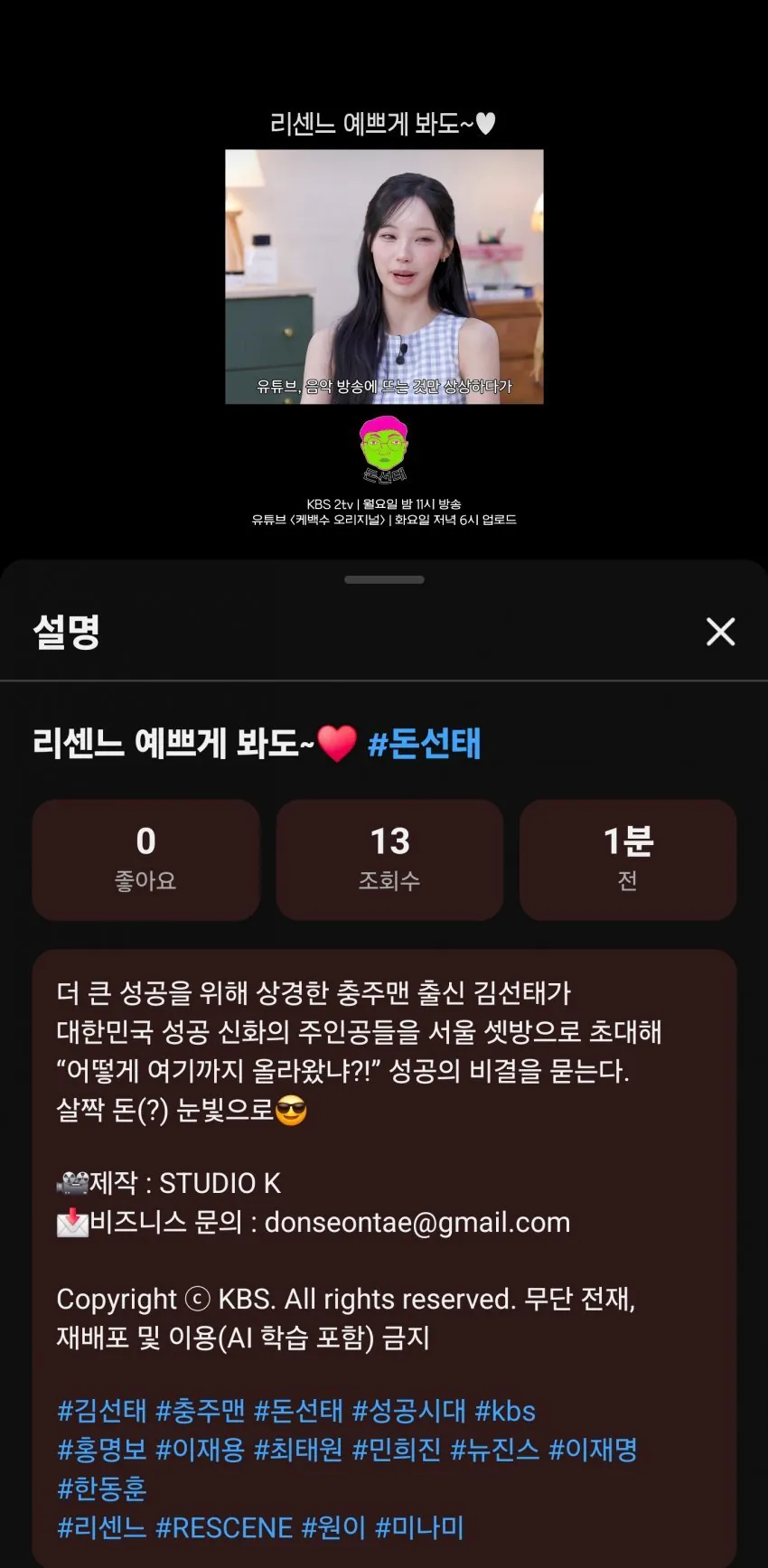768x1568 pixels.
Task: Open hashtag #성공시대
Action: pyautogui.click(x=409, y=1411)
